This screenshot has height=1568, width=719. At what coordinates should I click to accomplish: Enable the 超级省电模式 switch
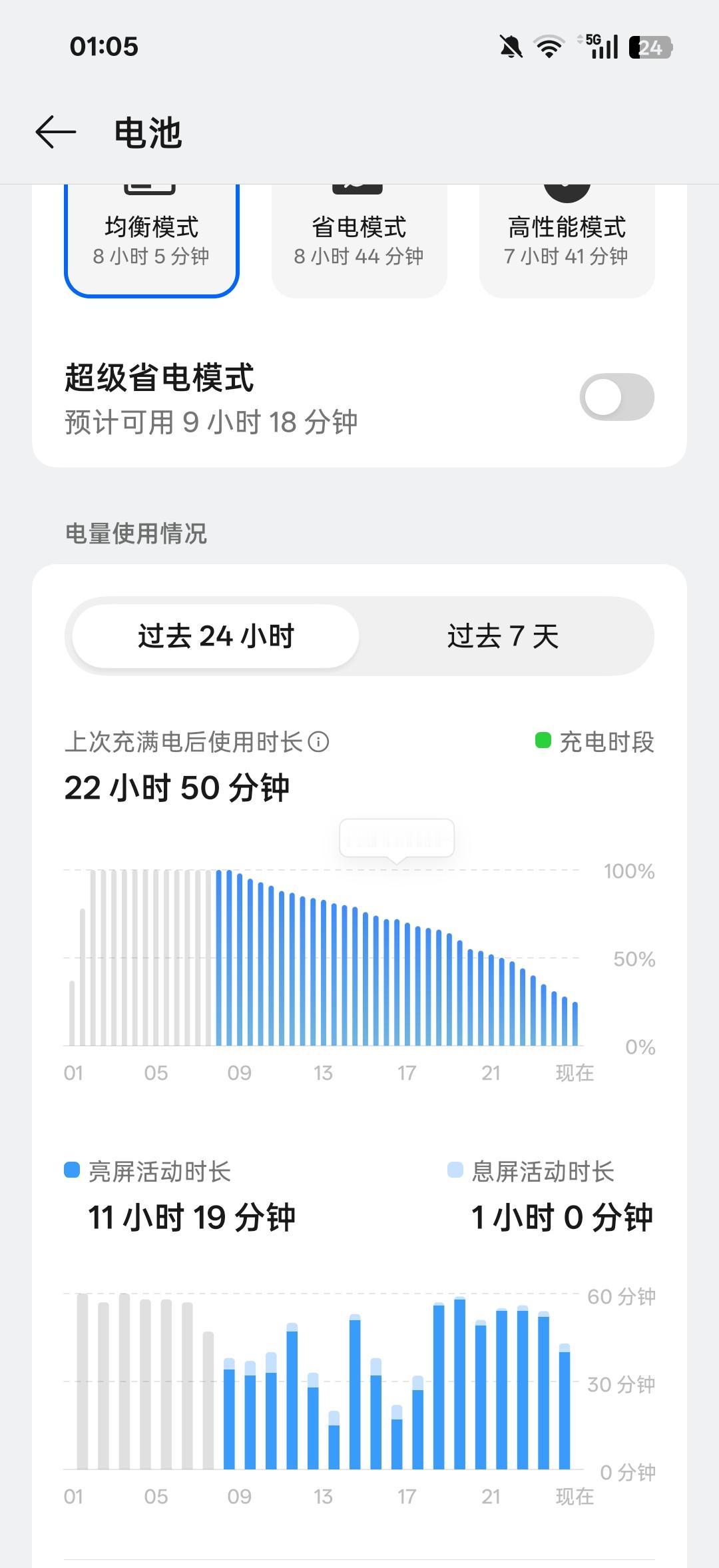[x=616, y=397]
